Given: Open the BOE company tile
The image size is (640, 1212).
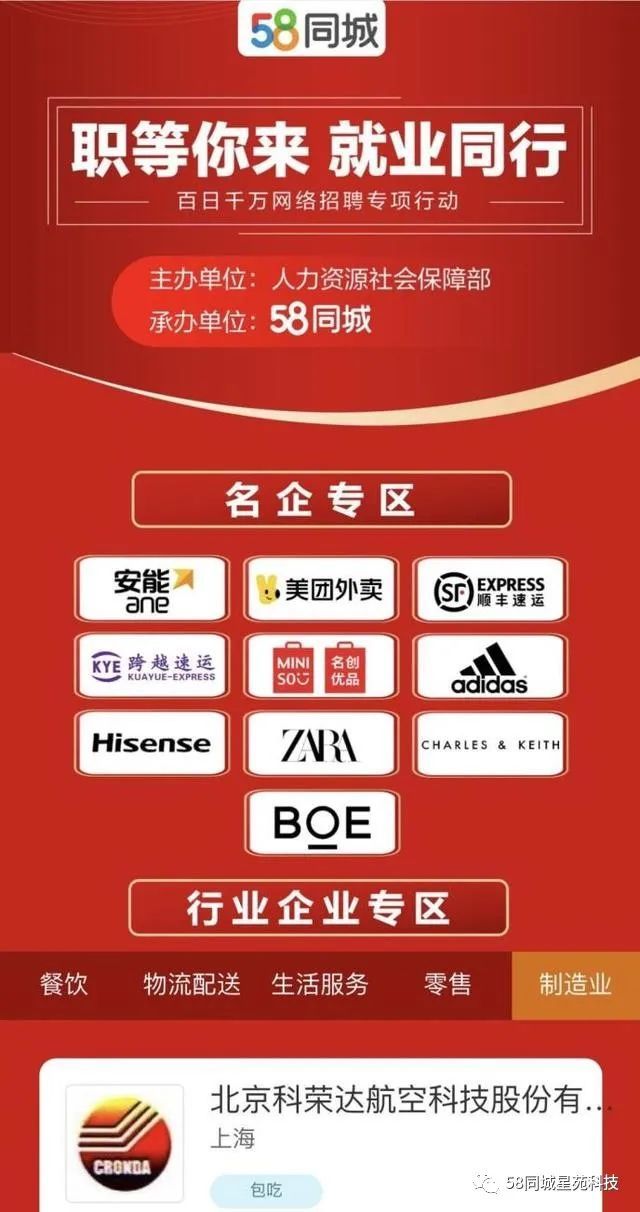Looking at the screenshot, I should click(x=322, y=823).
